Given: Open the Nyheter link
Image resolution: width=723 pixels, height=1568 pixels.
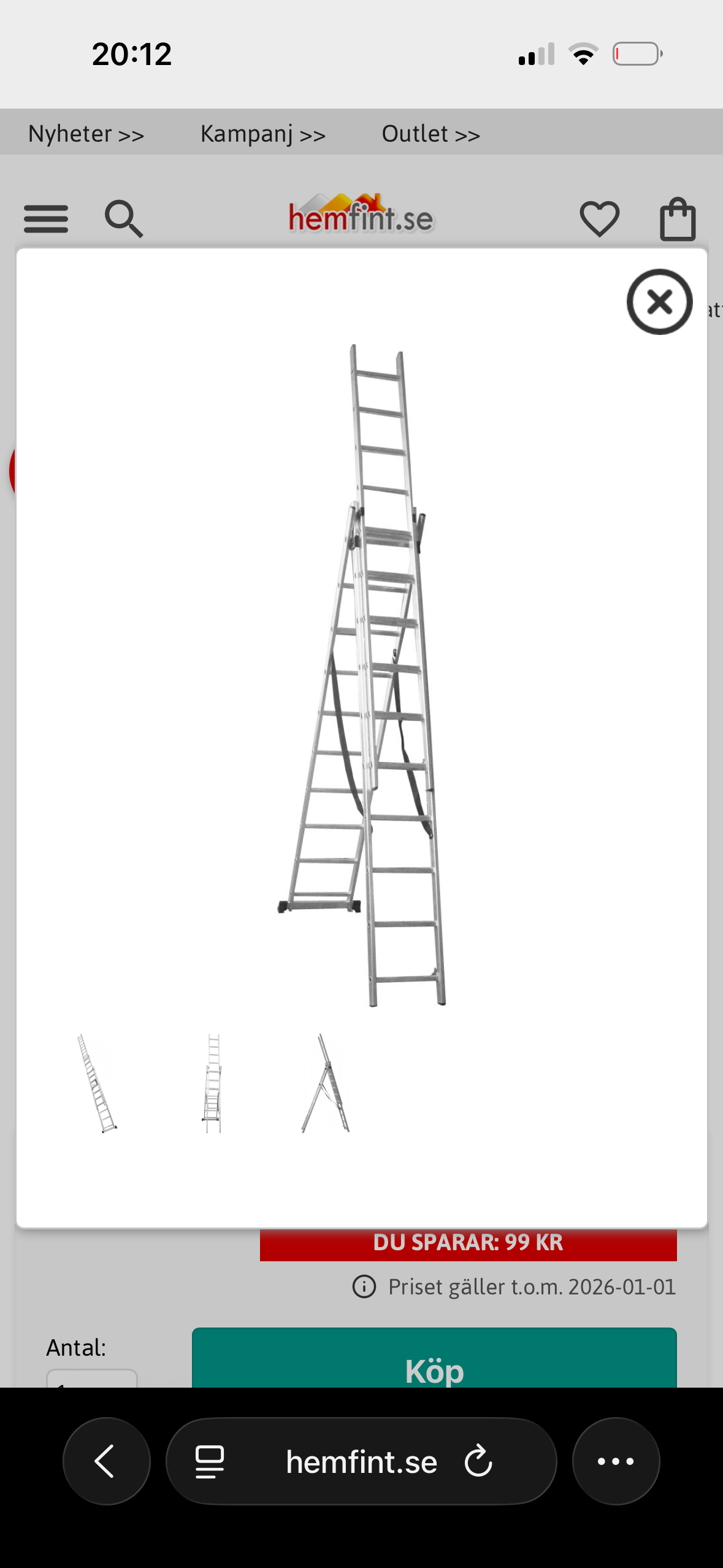Looking at the screenshot, I should tap(86, 134).
